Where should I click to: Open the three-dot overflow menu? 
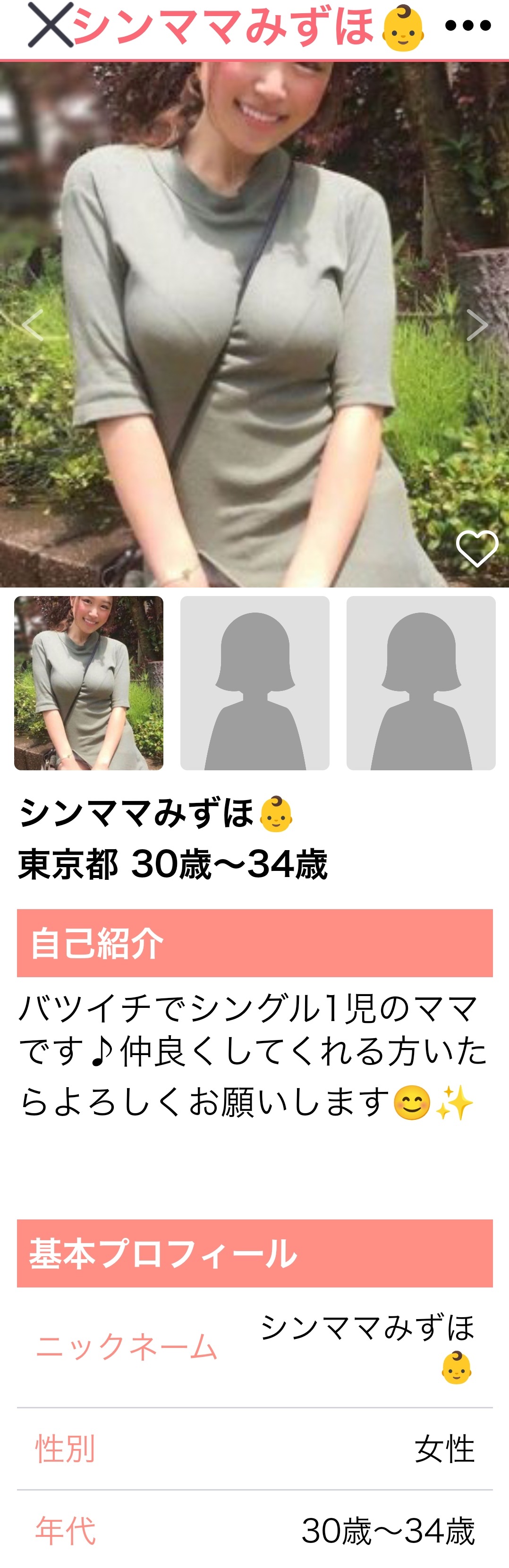pyautogui.click(x=467, y=26)
